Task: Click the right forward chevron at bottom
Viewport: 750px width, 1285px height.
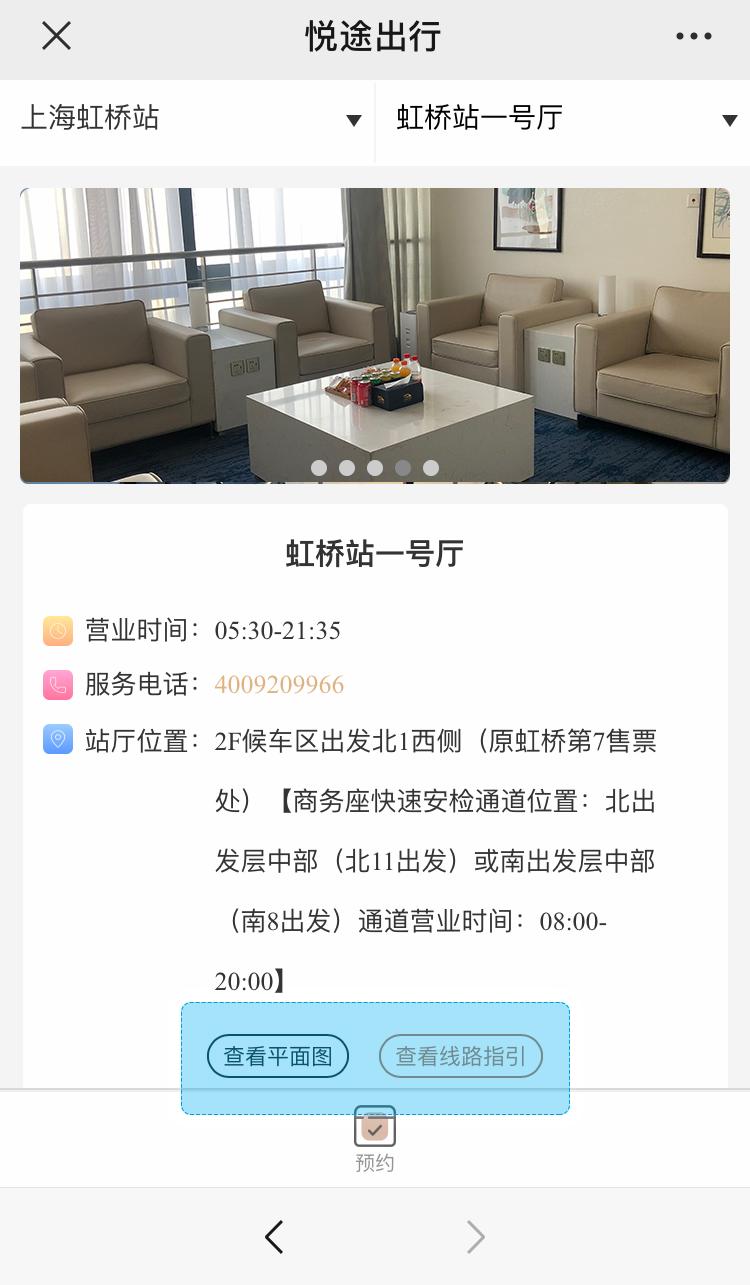Action: [x=476, y=1237]
